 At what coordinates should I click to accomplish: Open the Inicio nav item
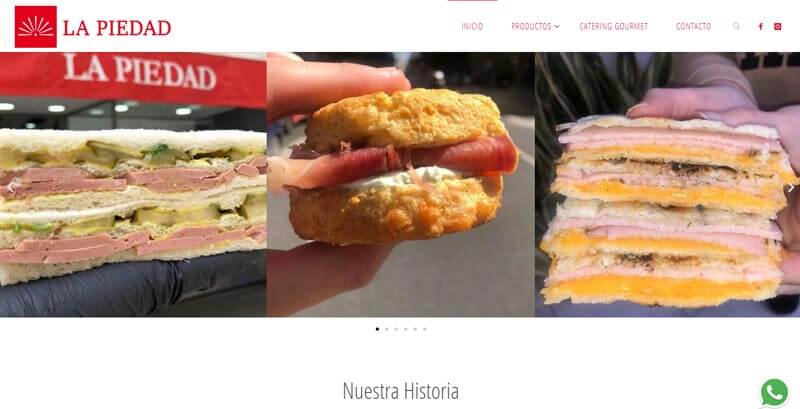coord(472,26)
